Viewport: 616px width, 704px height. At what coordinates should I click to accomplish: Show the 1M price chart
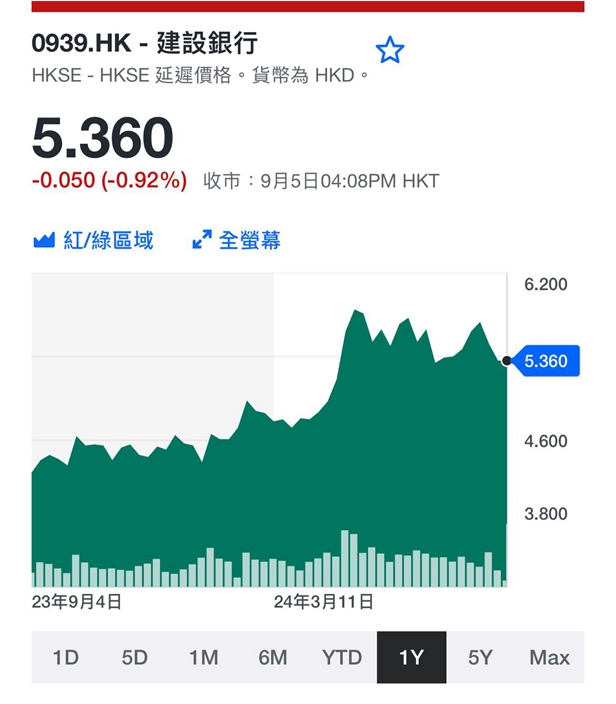point(204,657)
